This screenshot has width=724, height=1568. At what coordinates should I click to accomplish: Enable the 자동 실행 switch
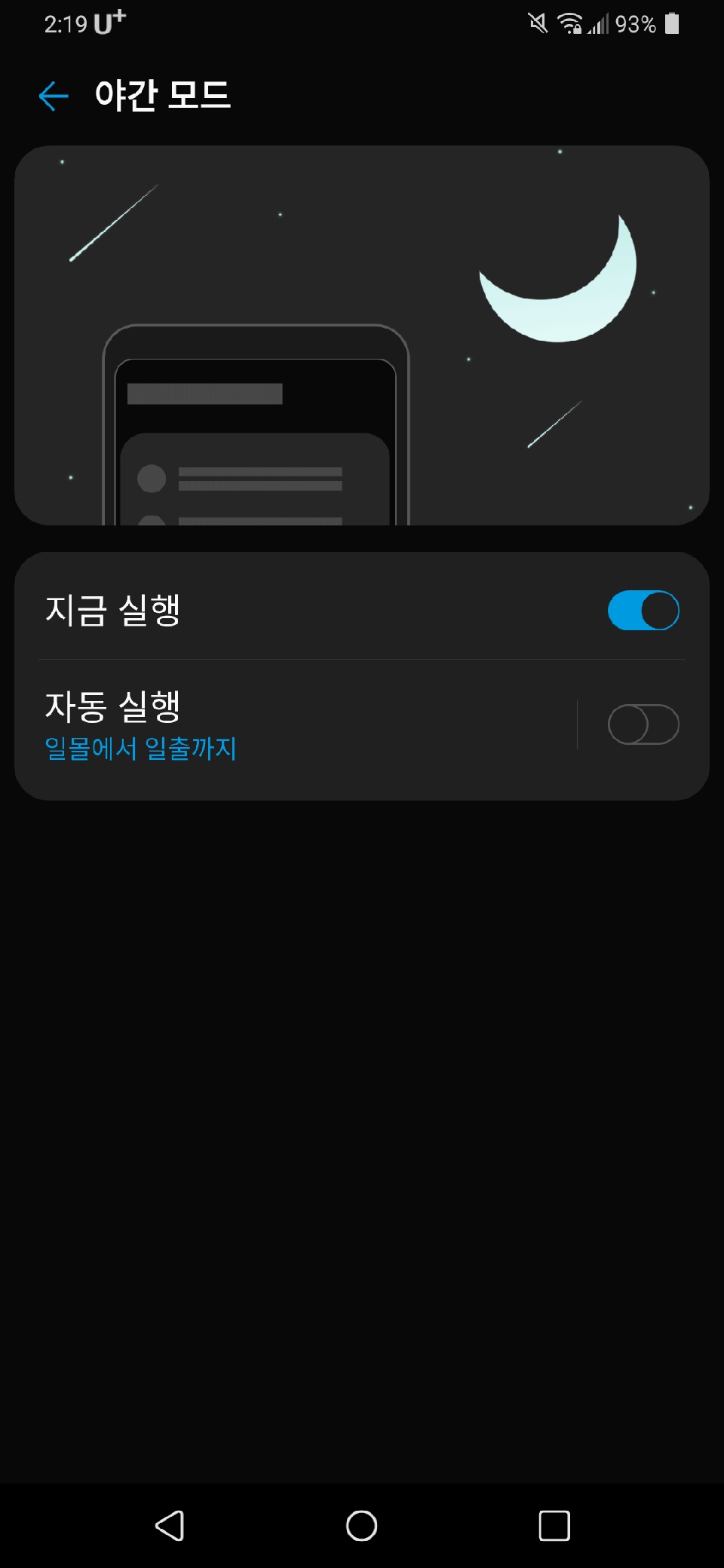[x=643, y=724]
